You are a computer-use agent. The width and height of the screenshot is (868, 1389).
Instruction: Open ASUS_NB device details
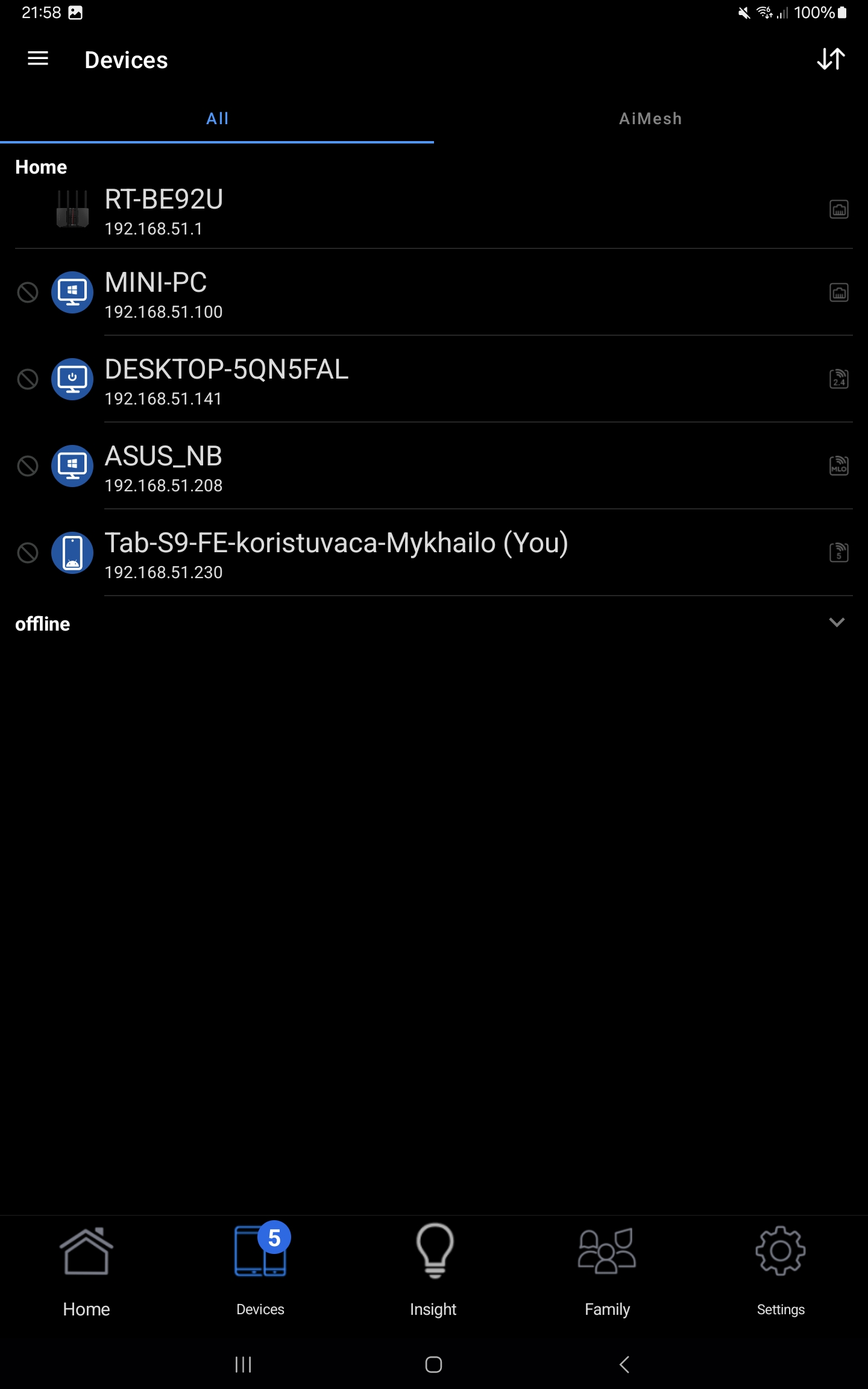coord(164,468)
